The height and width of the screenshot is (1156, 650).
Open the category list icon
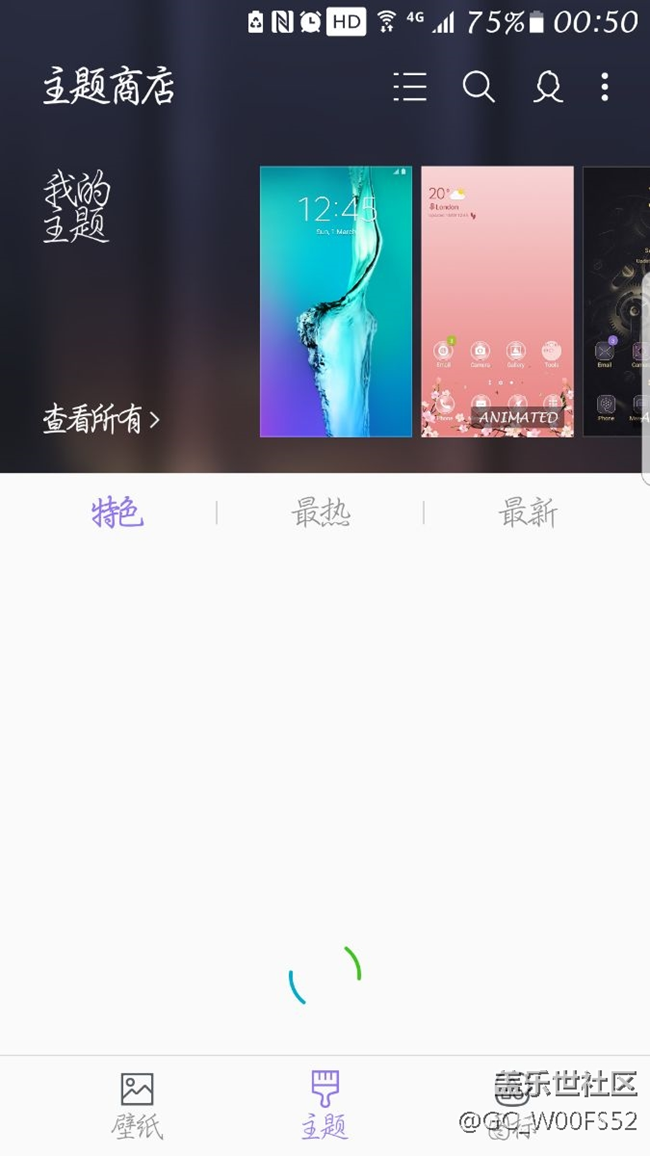point(410,88)
